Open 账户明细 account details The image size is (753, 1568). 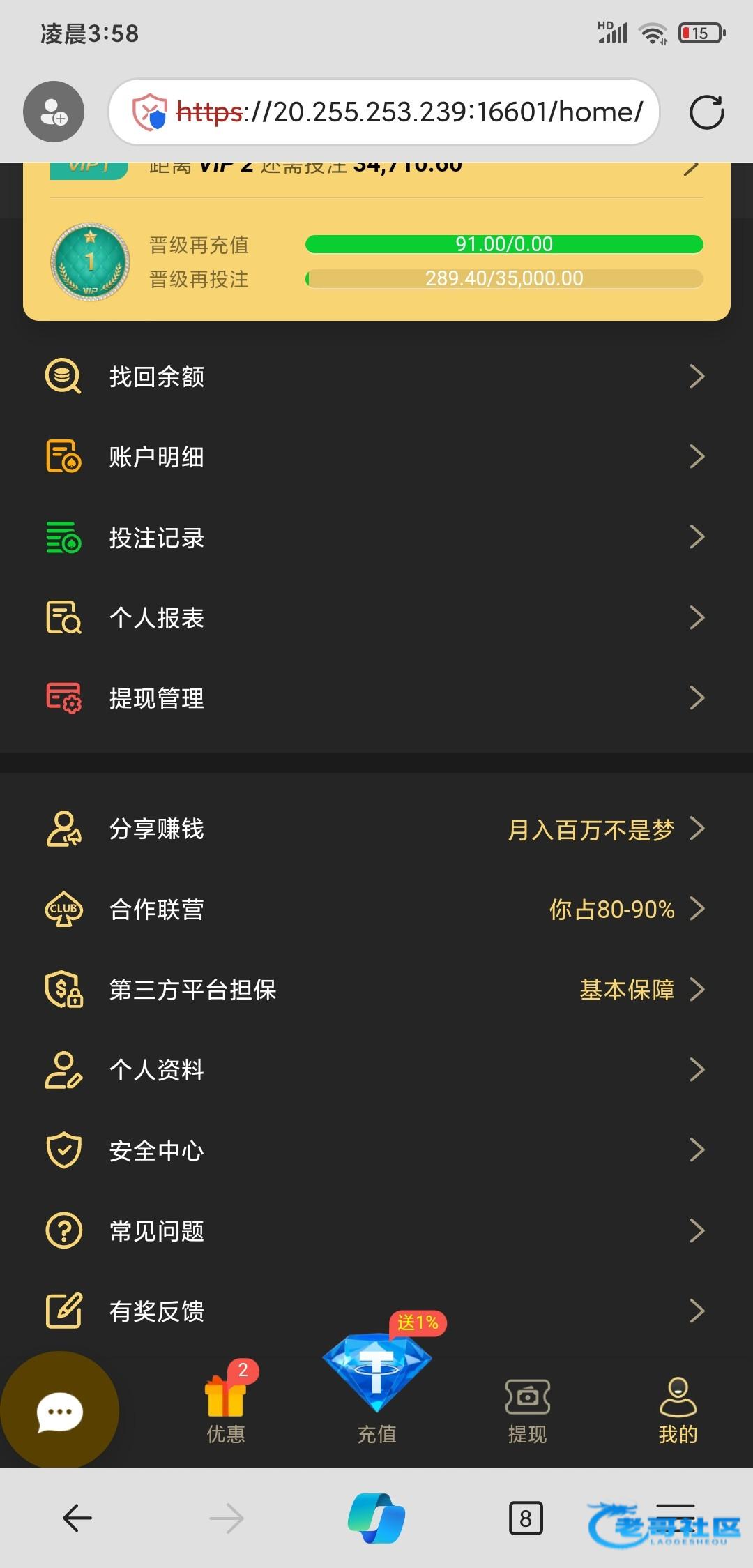click(x=376, y=457)
